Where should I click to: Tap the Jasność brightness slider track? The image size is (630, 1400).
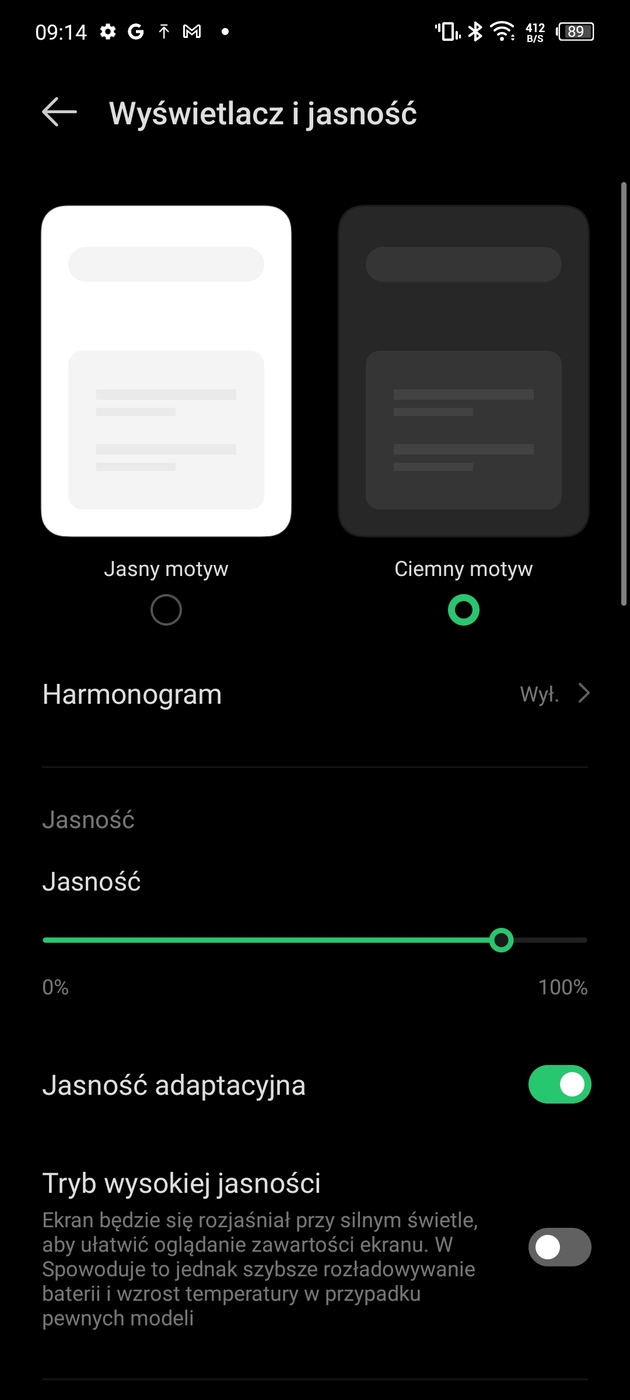click(x=315, y=940)
